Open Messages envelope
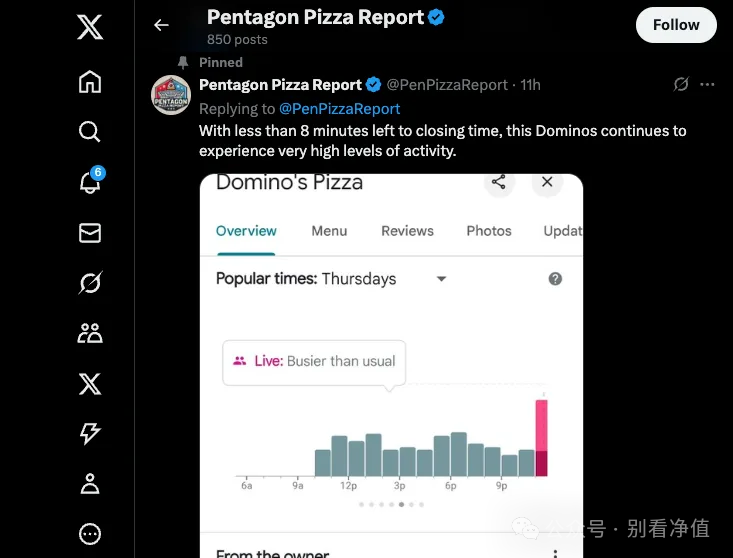The image size is (733, 558). pos(90,232)
